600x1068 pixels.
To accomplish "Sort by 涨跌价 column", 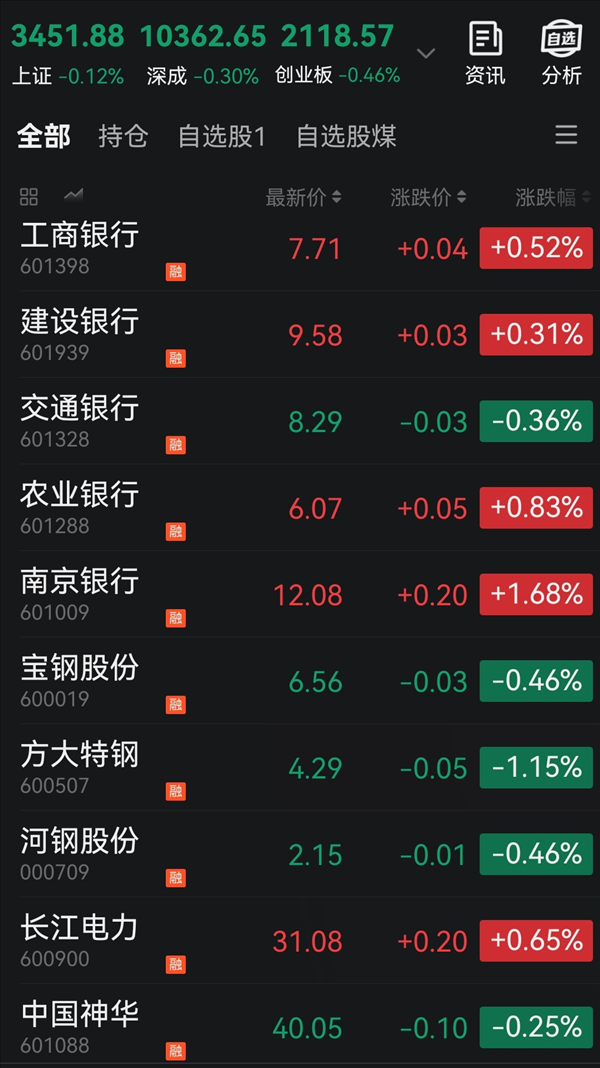I will [428, 198].
